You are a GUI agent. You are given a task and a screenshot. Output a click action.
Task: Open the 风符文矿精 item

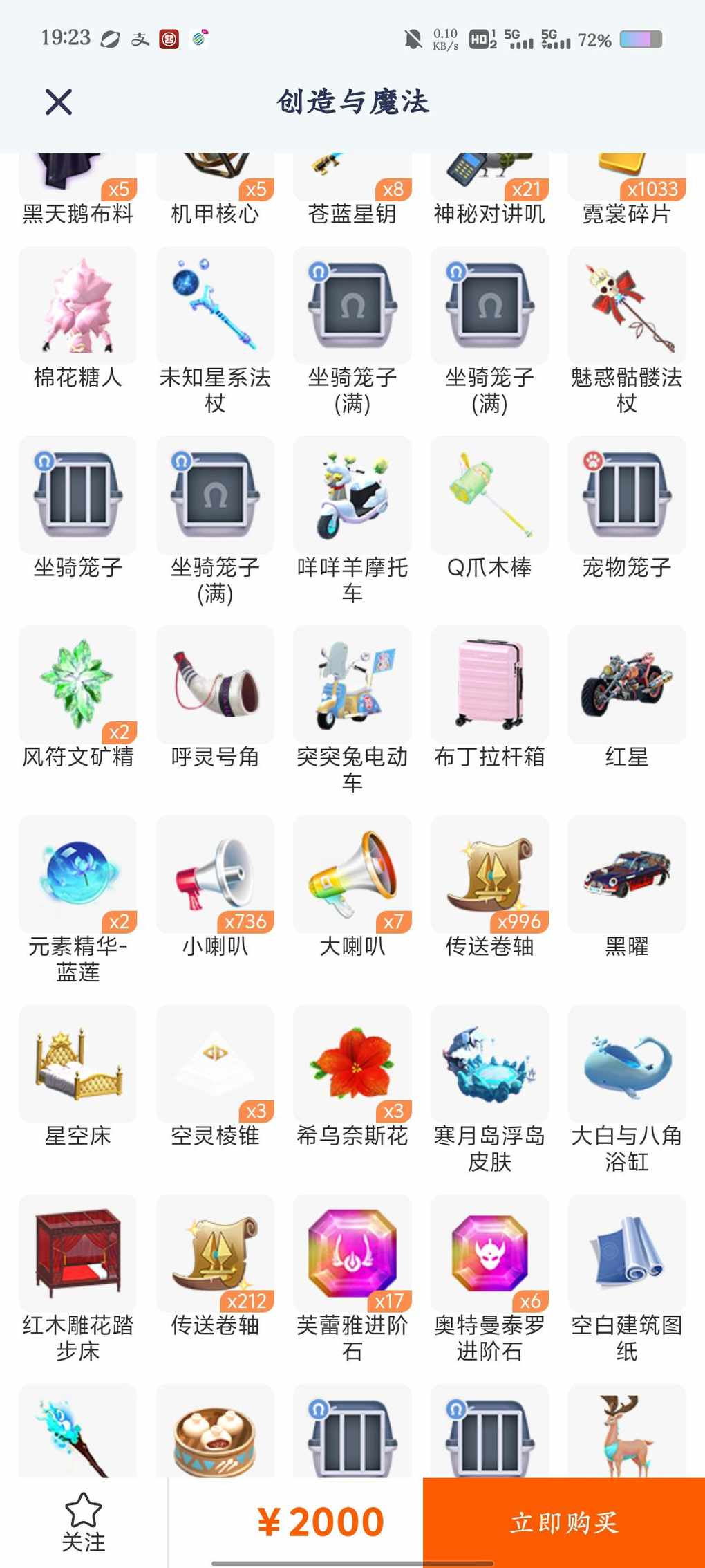coord(77,685)
